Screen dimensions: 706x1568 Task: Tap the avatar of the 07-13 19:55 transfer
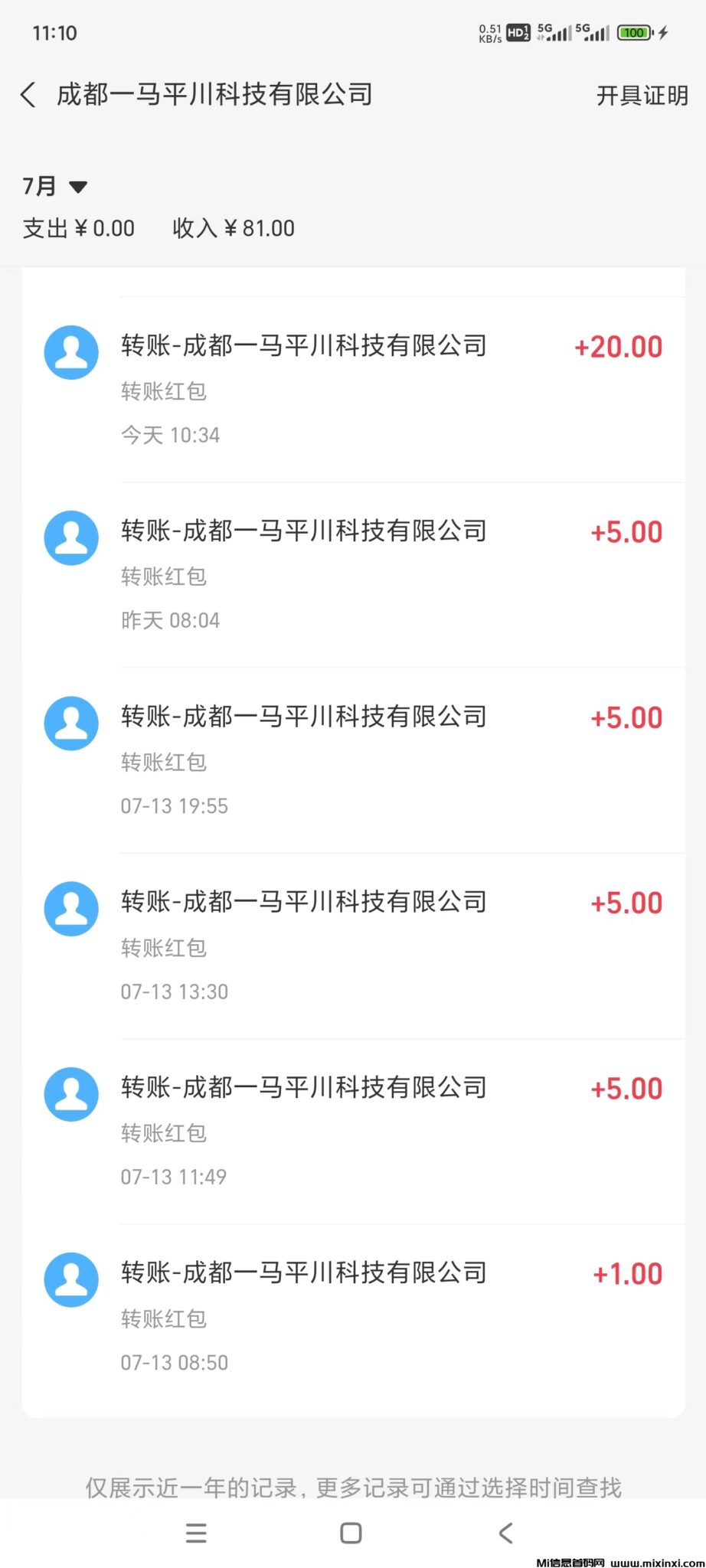(x=71, y=723)
